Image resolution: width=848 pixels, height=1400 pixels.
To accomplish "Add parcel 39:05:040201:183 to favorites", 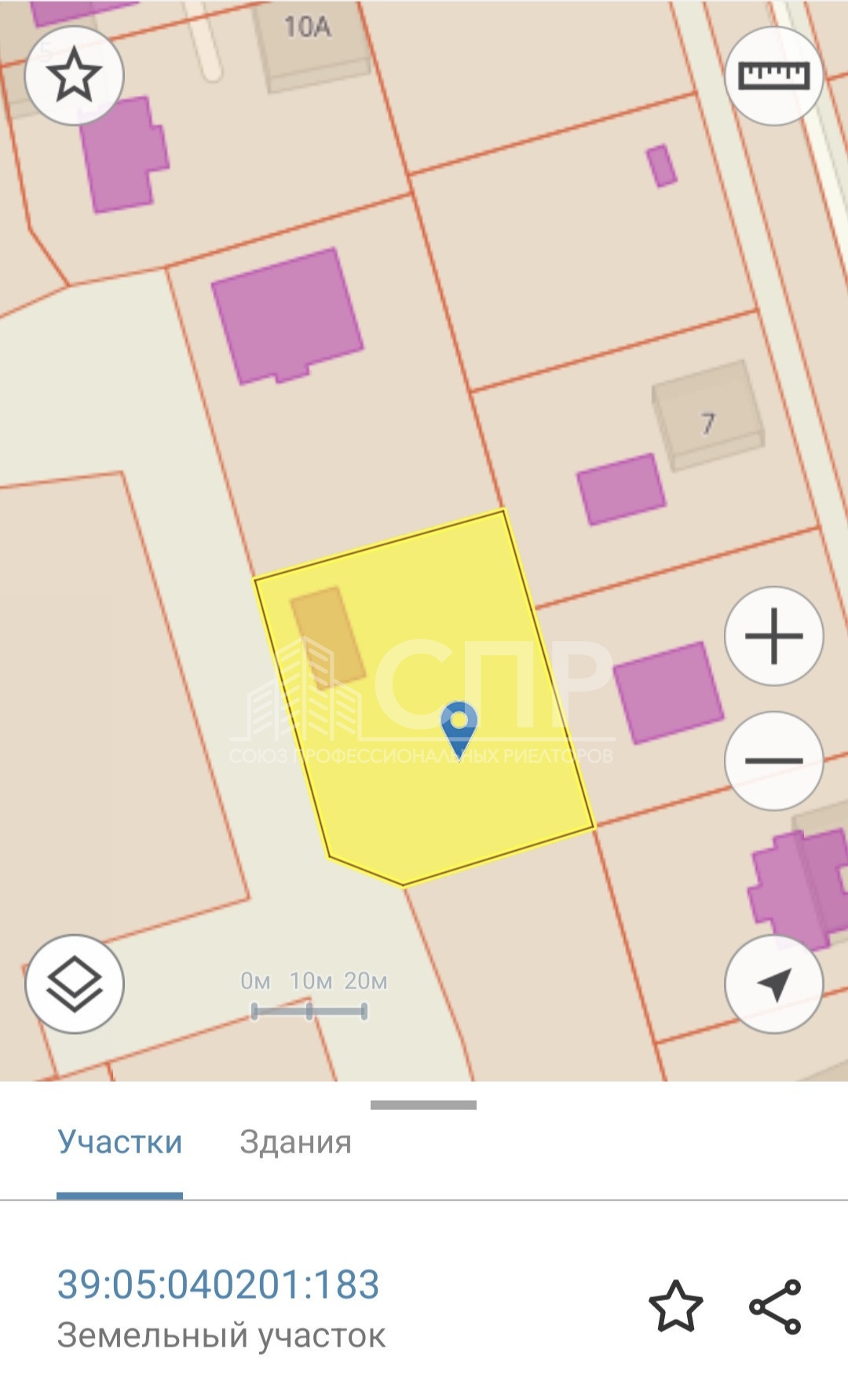I will point(675,1307).
